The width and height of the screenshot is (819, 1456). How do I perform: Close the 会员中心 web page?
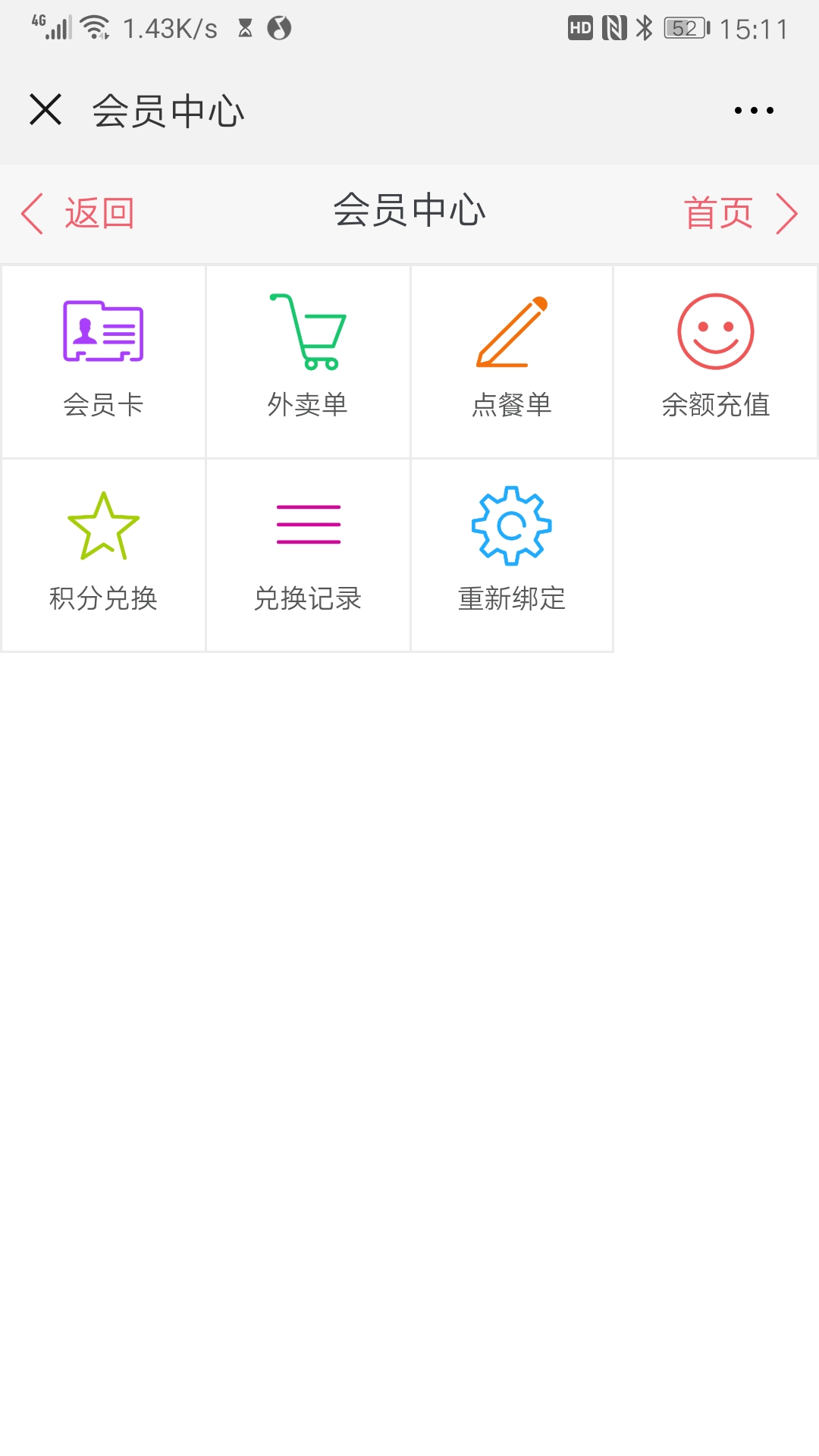(x=45, y=110)
